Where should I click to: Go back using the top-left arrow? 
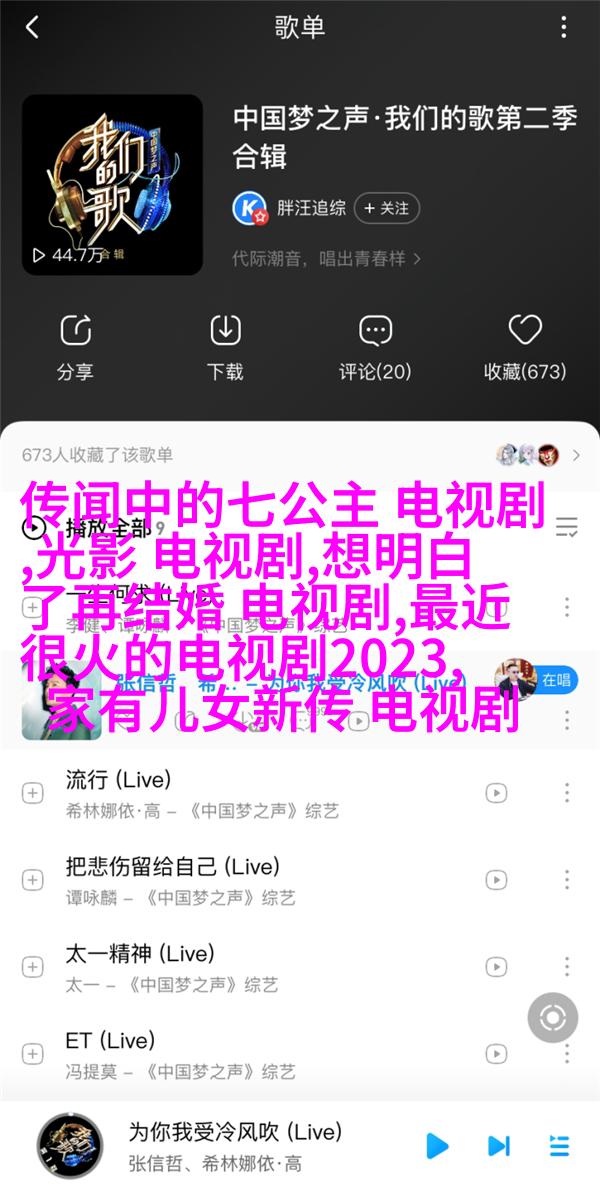point(31,27)
